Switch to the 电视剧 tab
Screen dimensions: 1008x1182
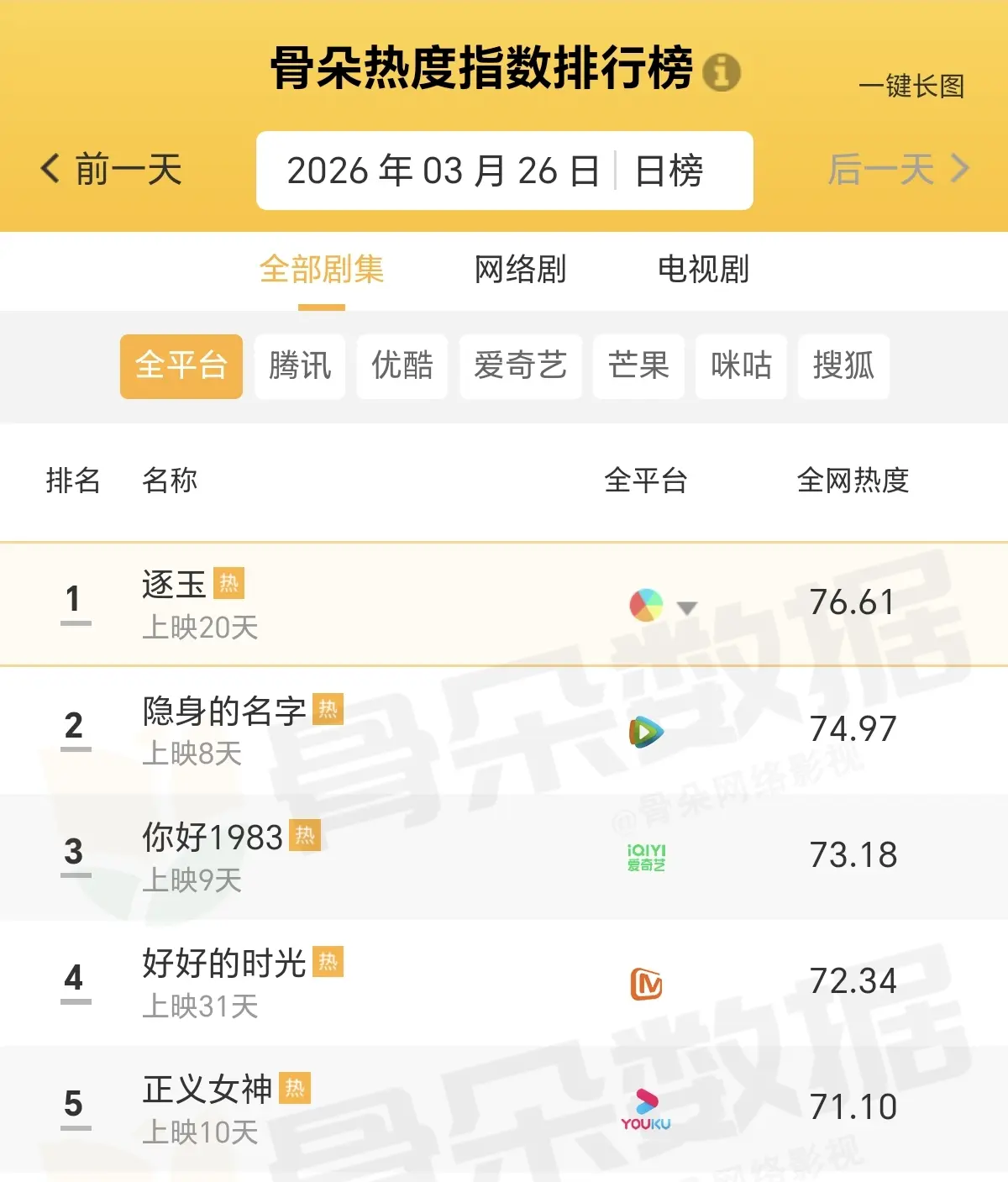(703, 270)
